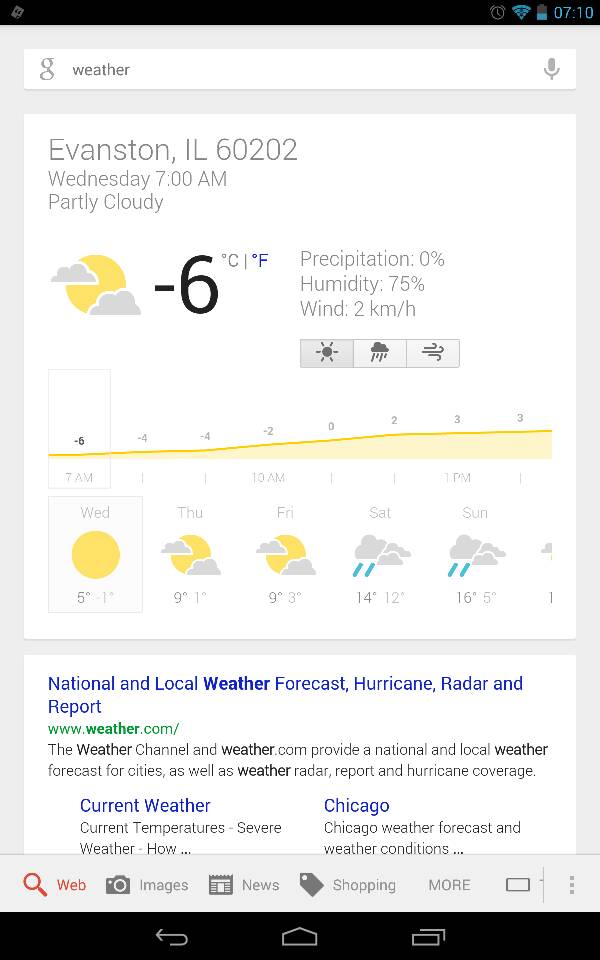600x960 pixels.
Task: Open the National and Local Weather Forecast result
Action: pos(285,694)
